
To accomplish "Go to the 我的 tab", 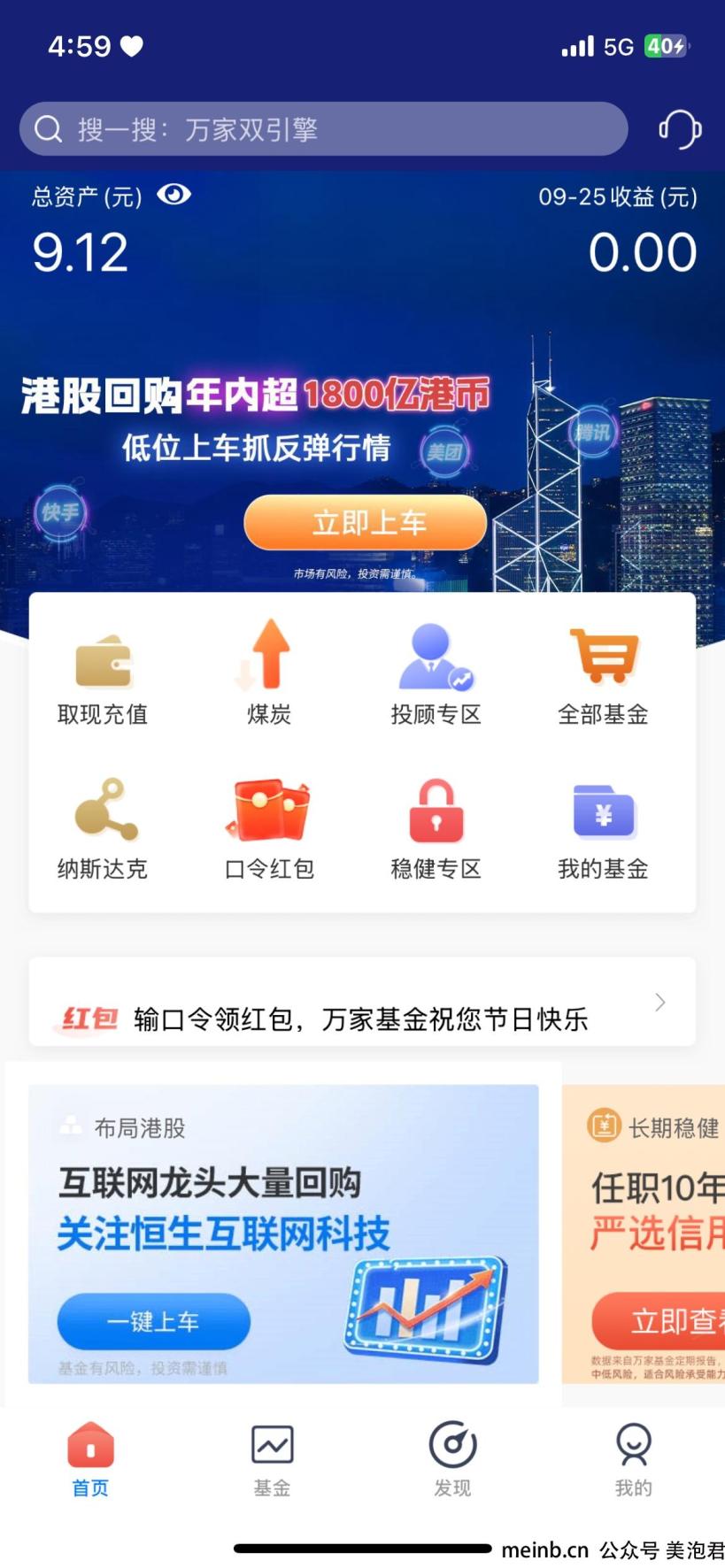I will click(x=633, y=1460).
